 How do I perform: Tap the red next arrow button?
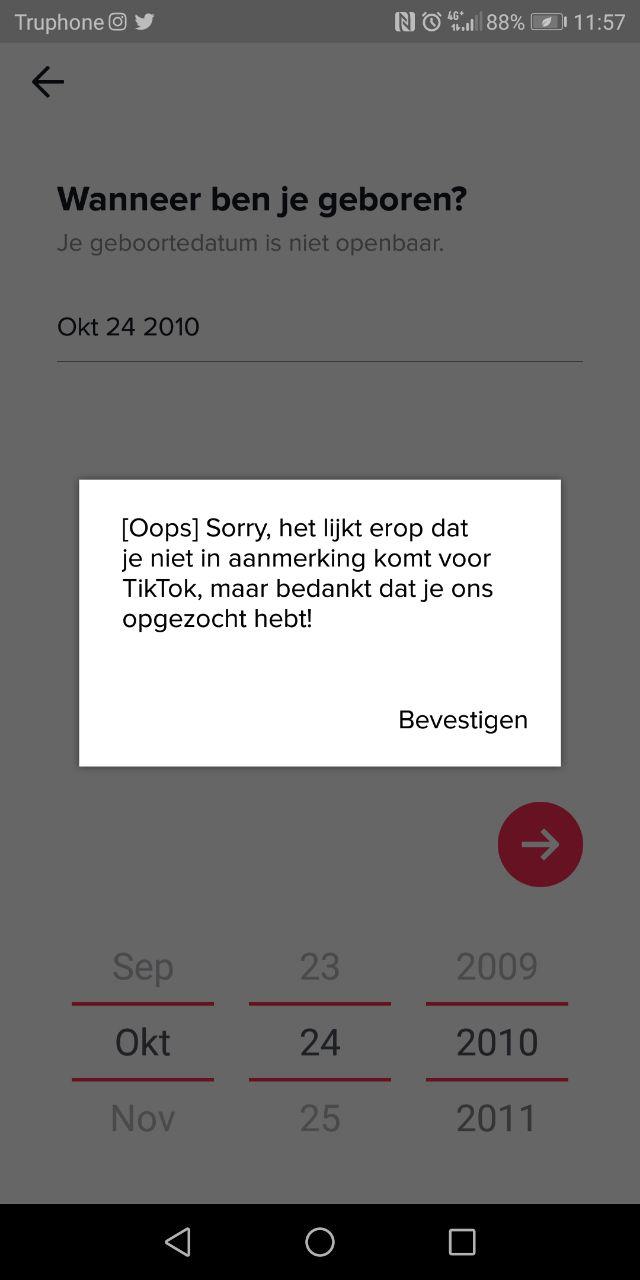coord(540,844)
